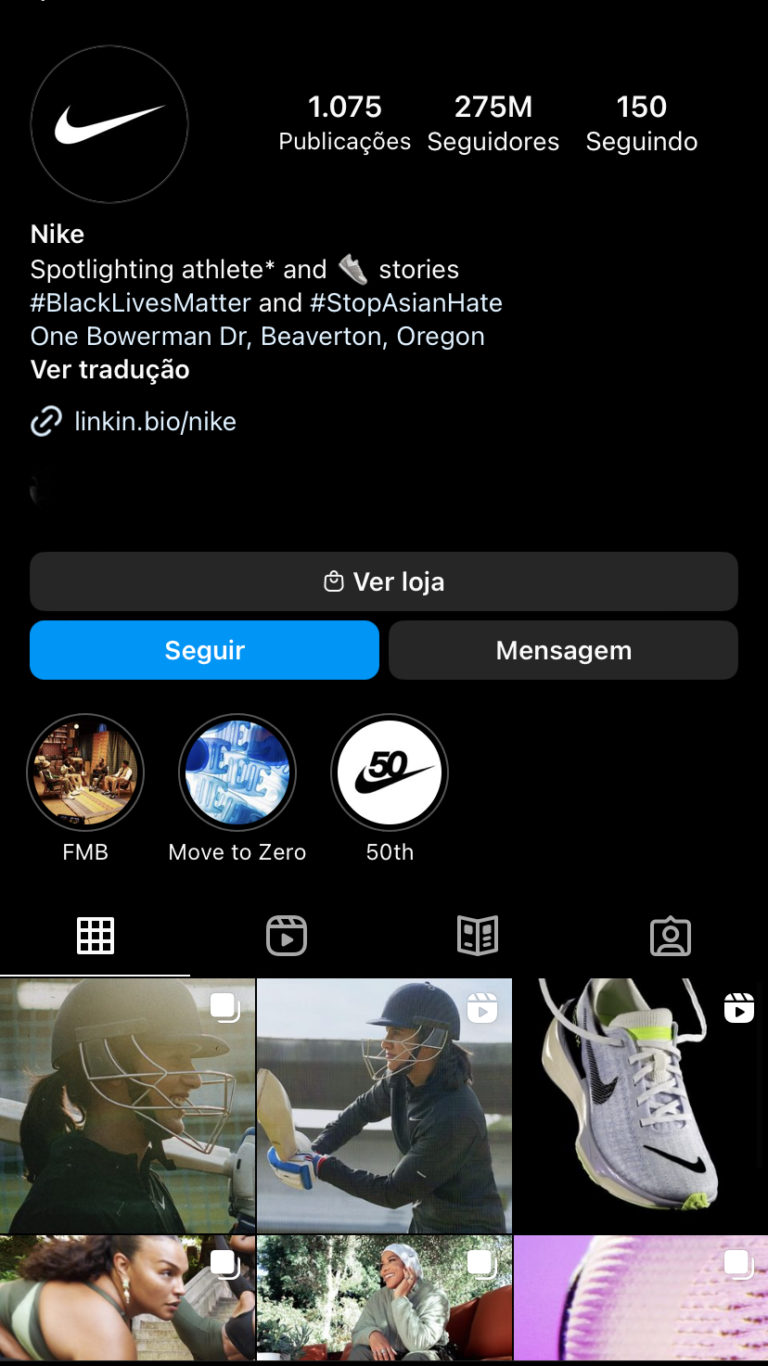Select the posts grid tab
768x1366 pixels.
(x=96, y=936)
